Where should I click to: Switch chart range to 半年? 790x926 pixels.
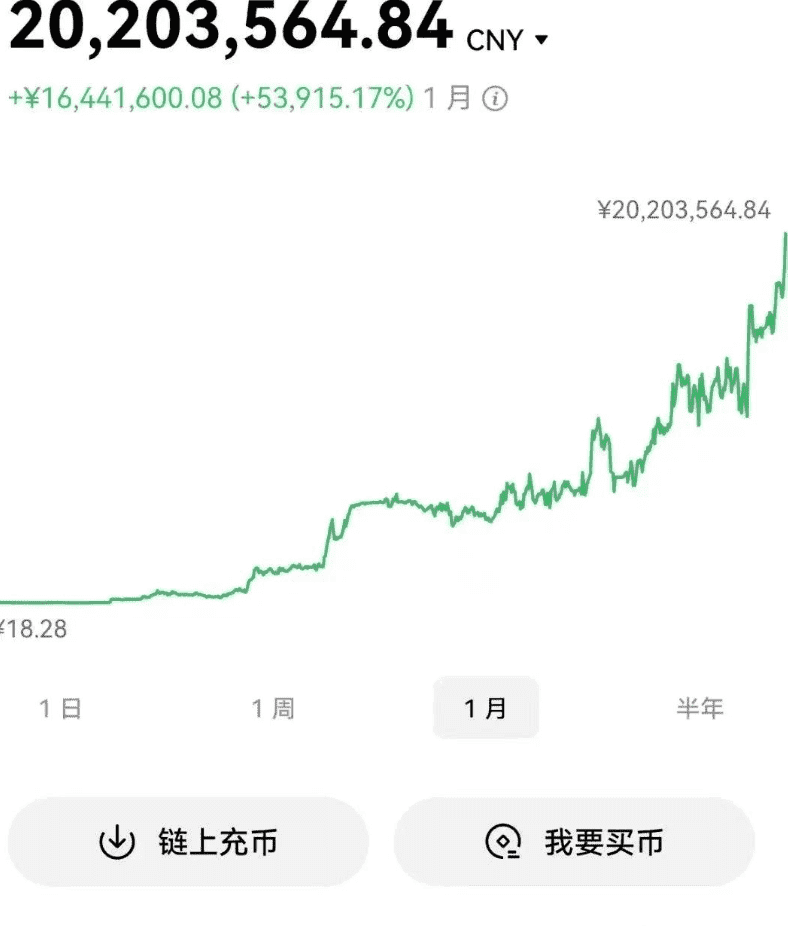point(700,707)
